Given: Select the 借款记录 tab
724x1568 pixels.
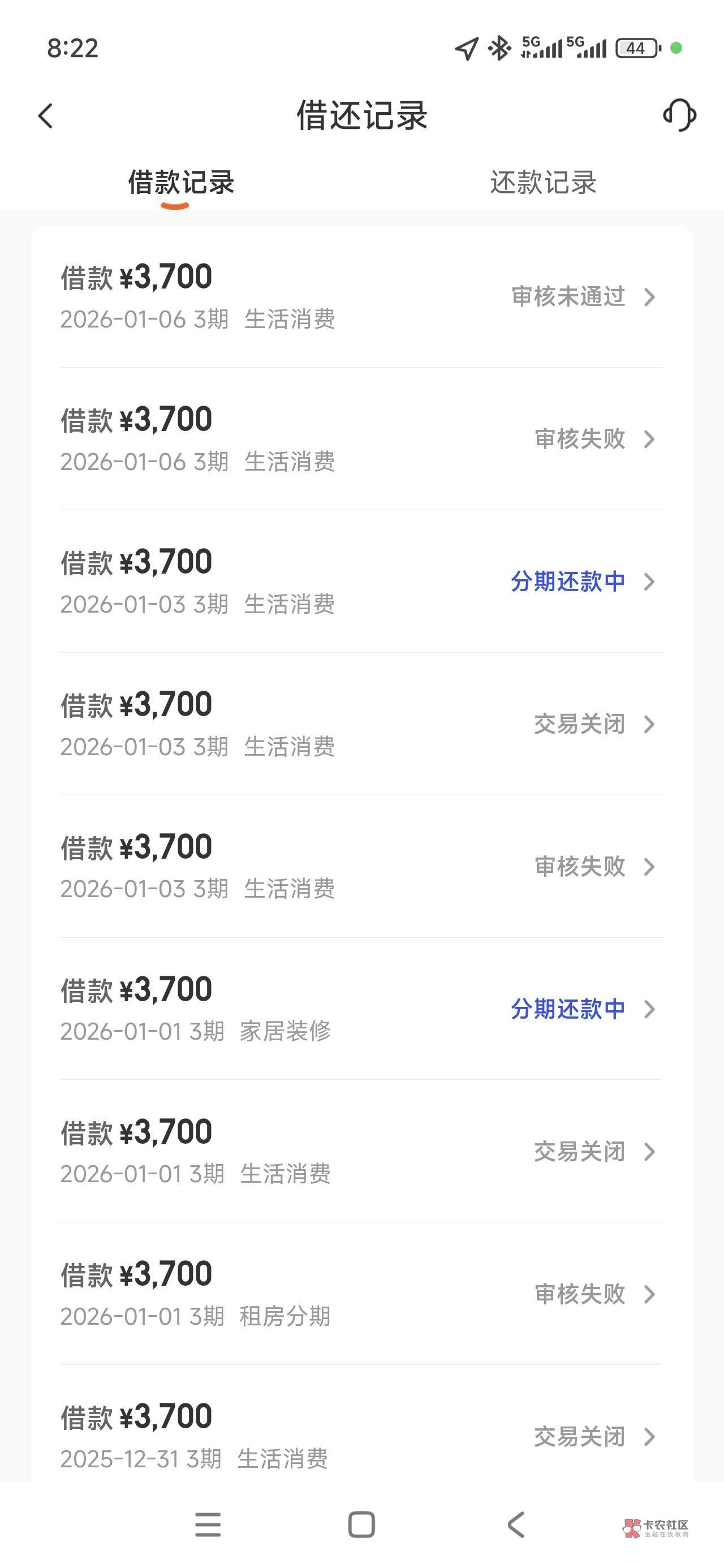Looking at the screenshot, I should [x=181, y=183].
